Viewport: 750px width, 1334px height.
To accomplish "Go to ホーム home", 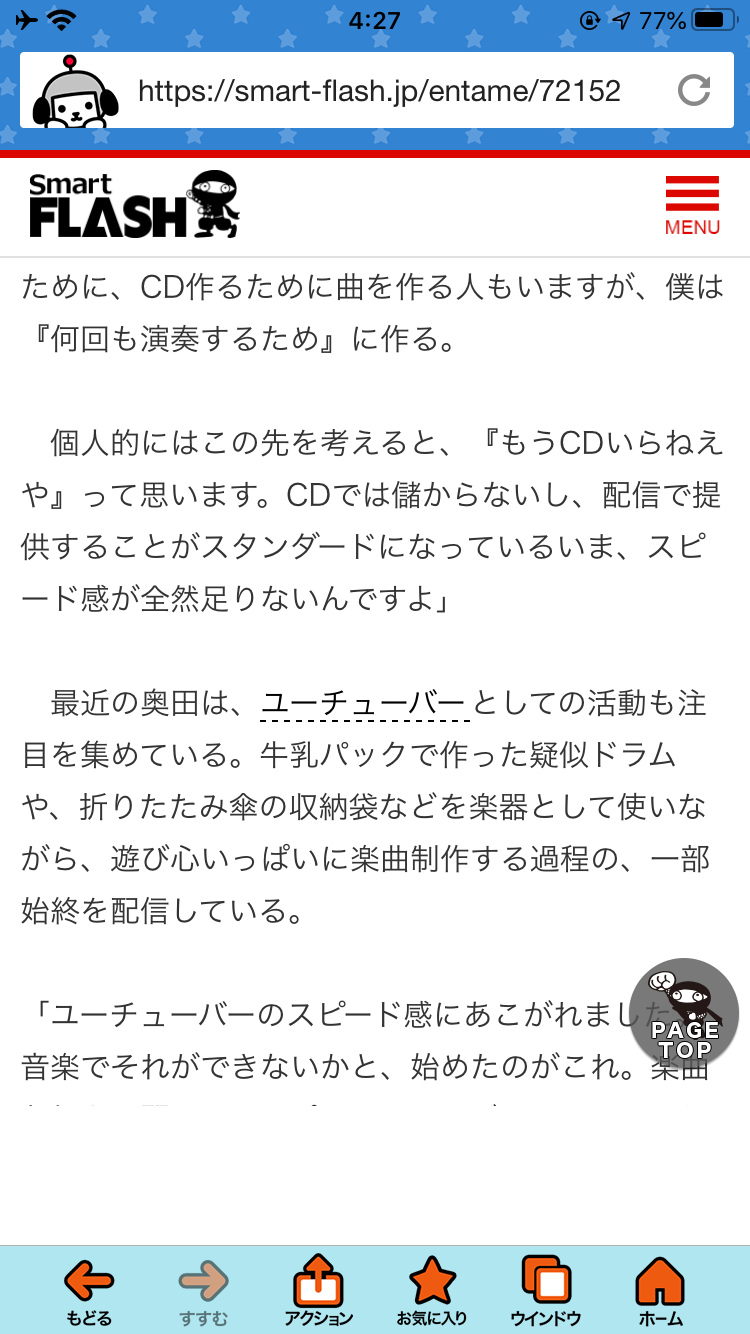I will 660,1290.
